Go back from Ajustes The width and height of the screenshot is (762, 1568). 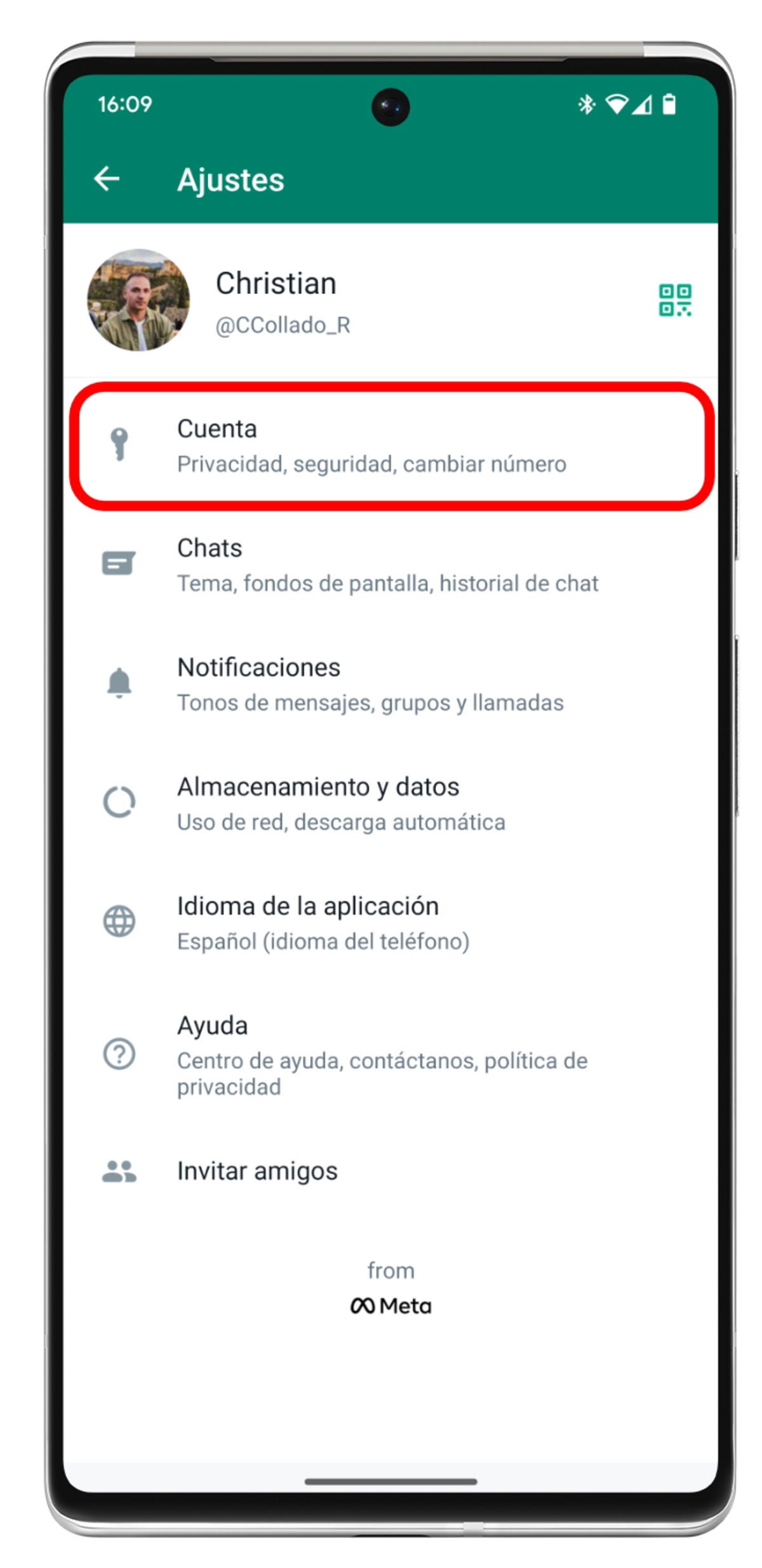(x=107, y=179)
